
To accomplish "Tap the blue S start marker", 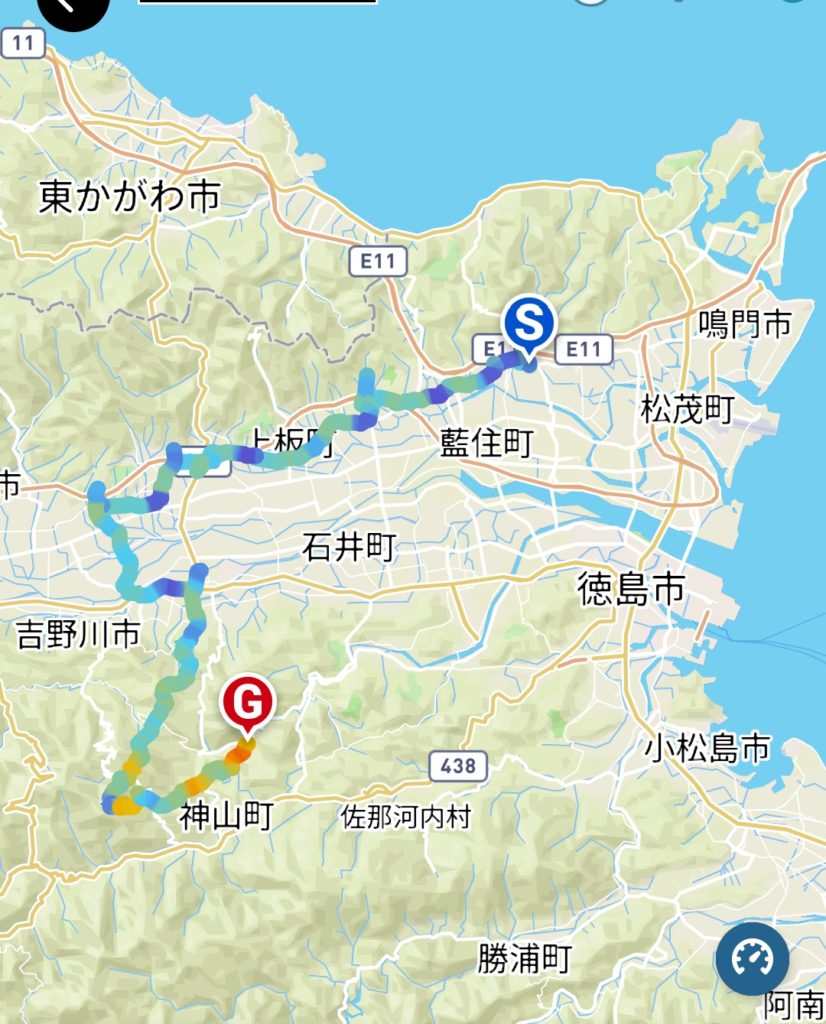I will click(529, 323).
